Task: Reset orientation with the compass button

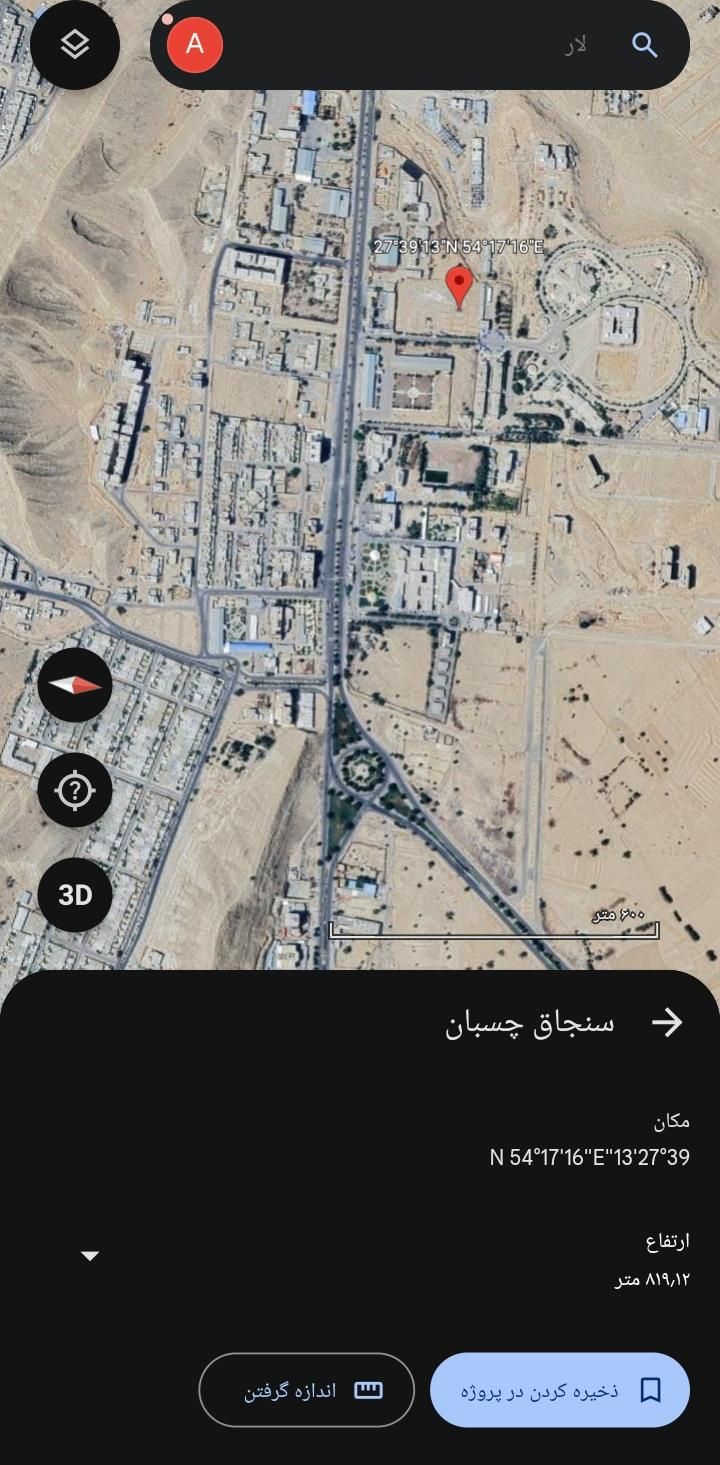Action: coord(75,685)
